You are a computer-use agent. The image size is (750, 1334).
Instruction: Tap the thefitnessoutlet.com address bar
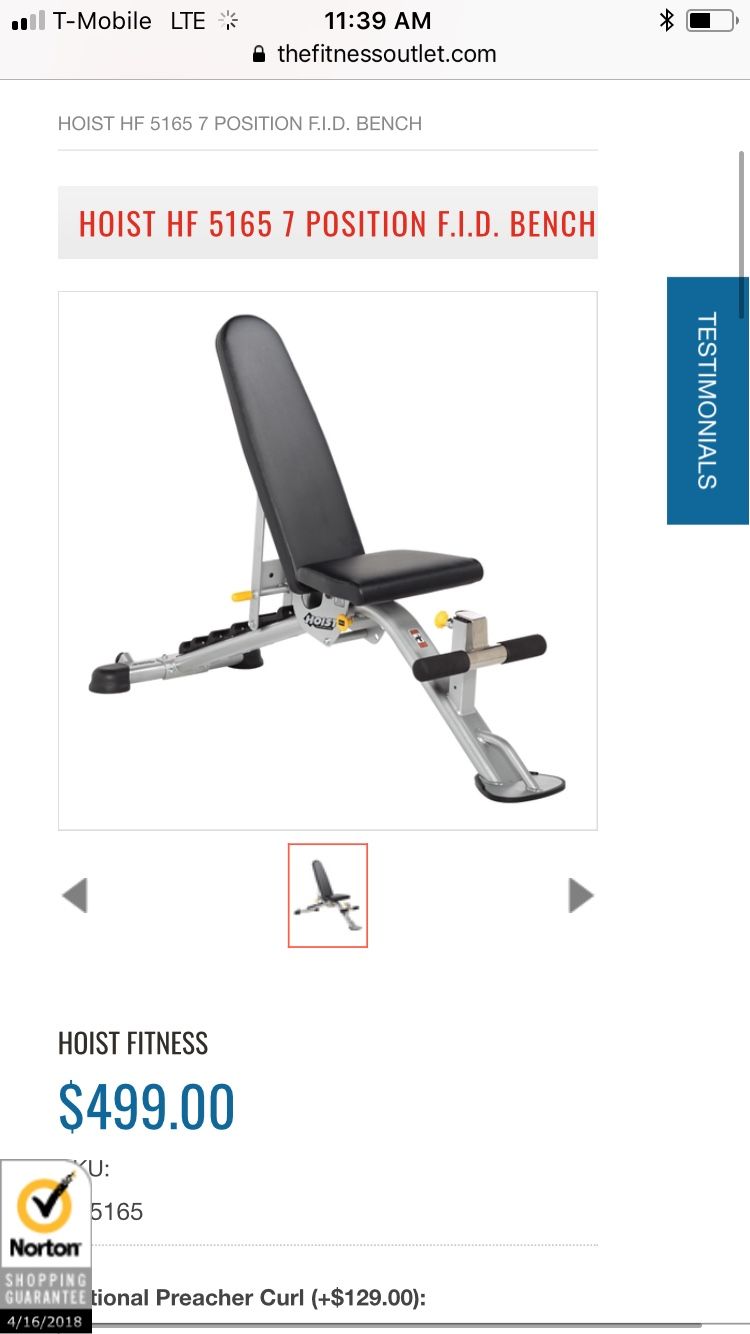click(x=375, y=54)
